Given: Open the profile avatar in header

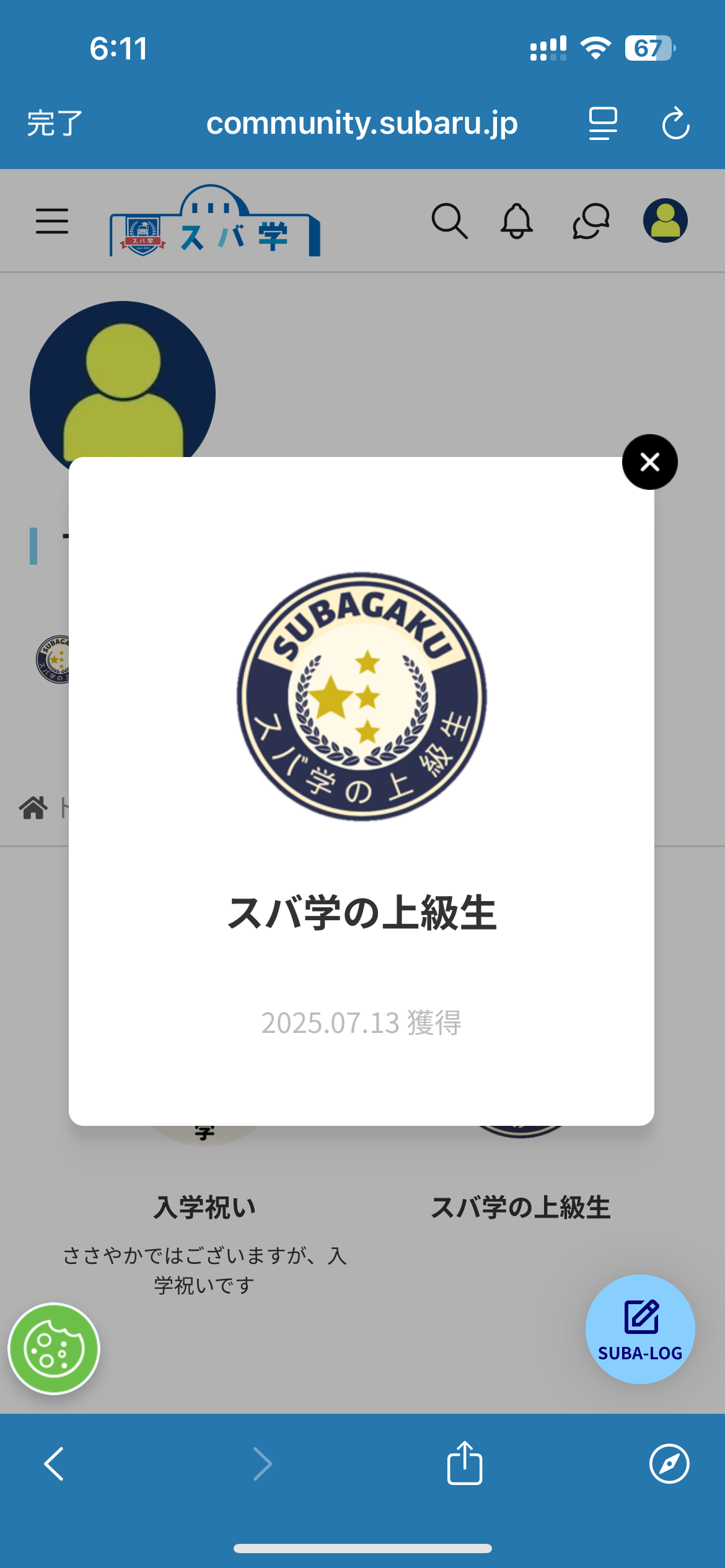Looking at the screenshot, I should click(665, 220).
